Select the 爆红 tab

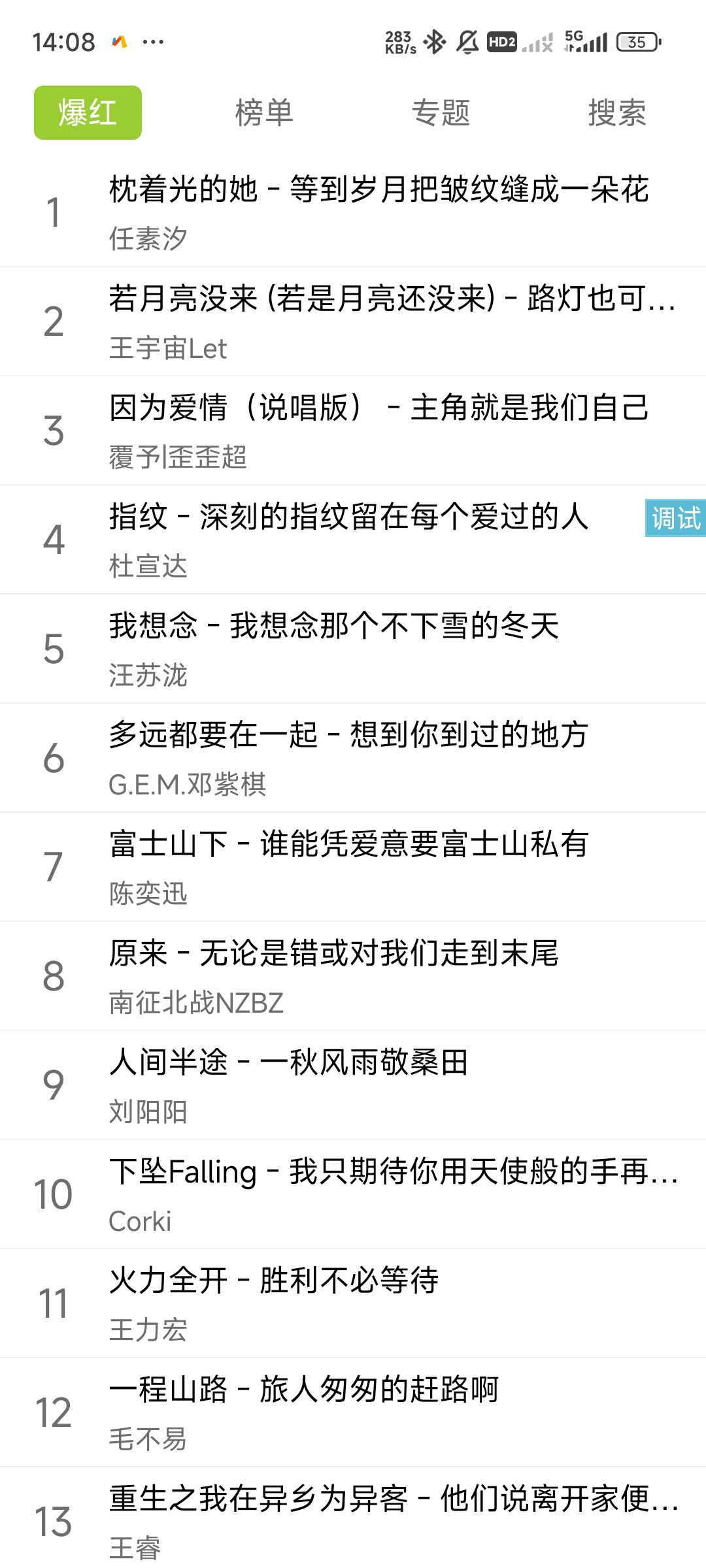tap(88, 112)
